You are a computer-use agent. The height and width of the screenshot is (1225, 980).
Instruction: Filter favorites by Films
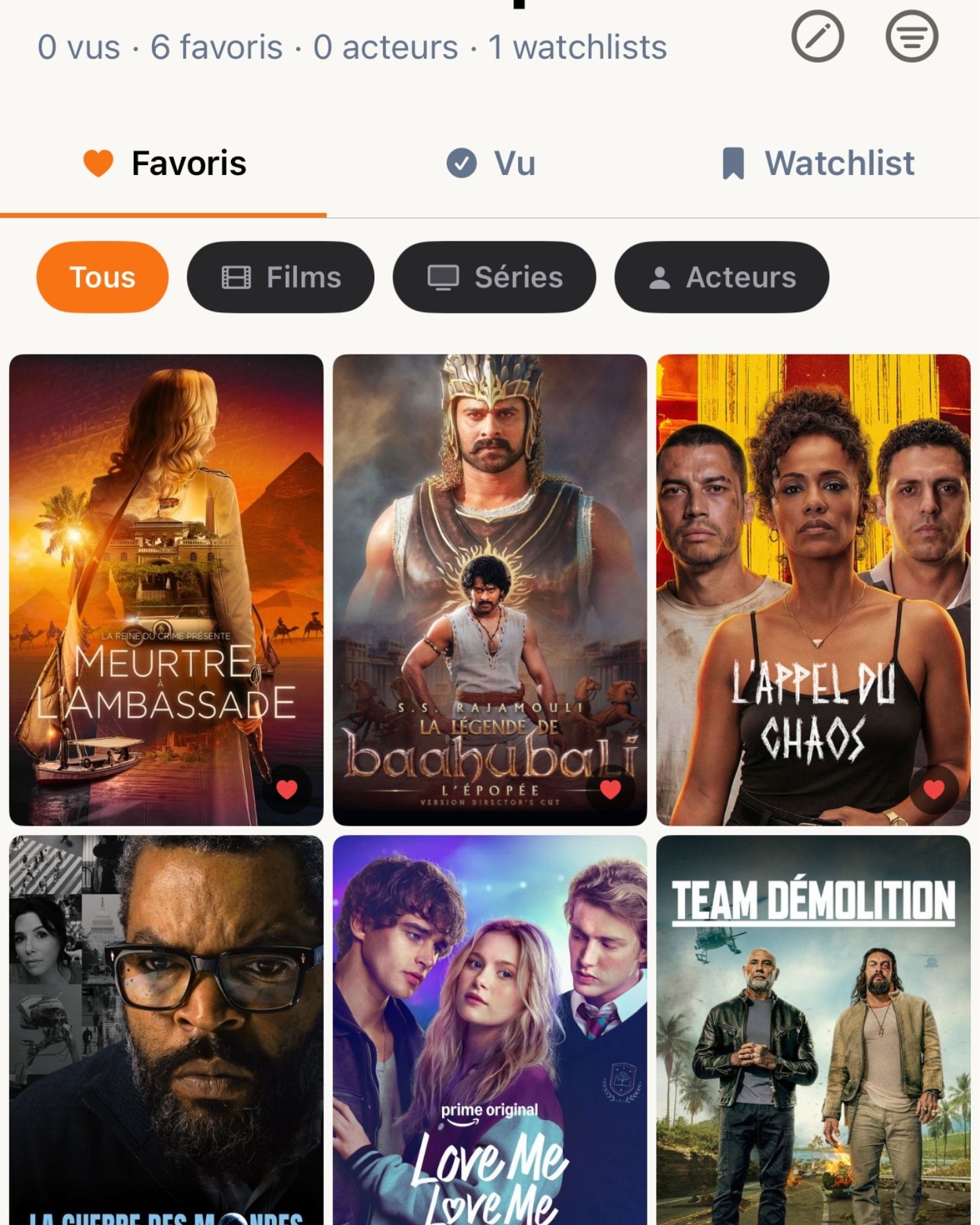point(280,277)
